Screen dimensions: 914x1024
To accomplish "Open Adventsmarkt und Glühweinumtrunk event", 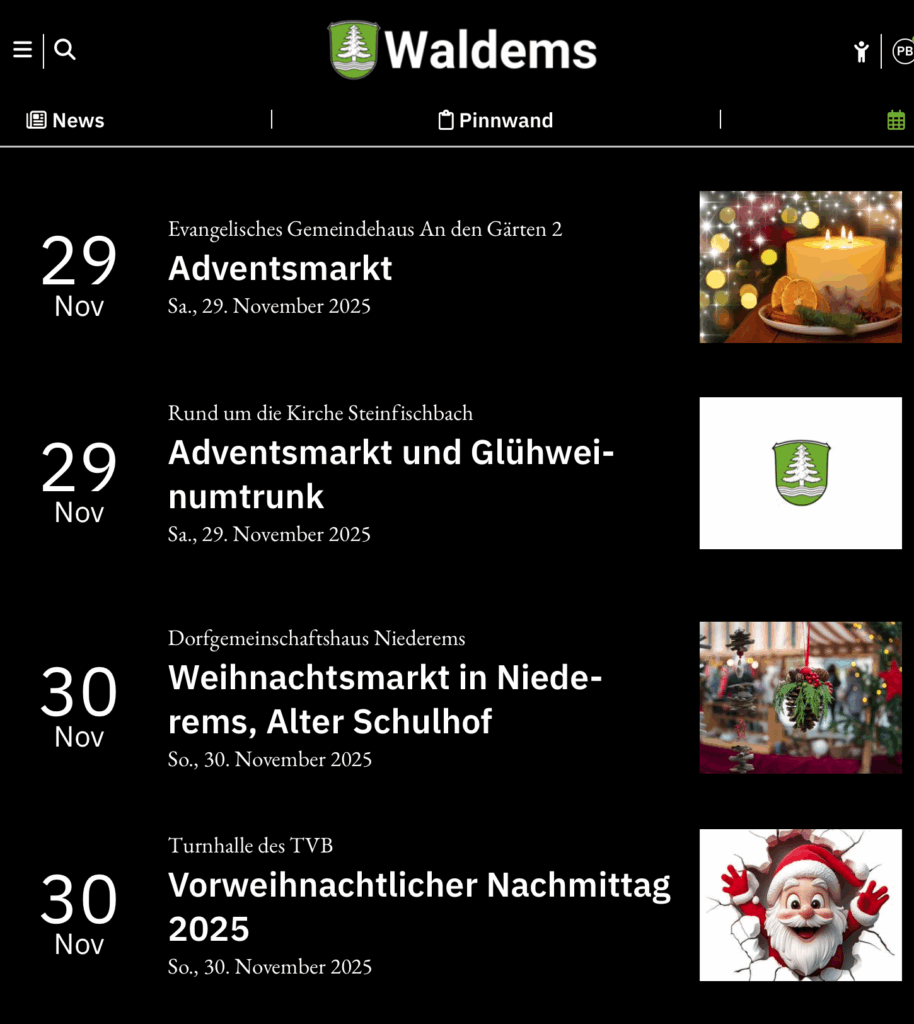I will tap(390, 474).
